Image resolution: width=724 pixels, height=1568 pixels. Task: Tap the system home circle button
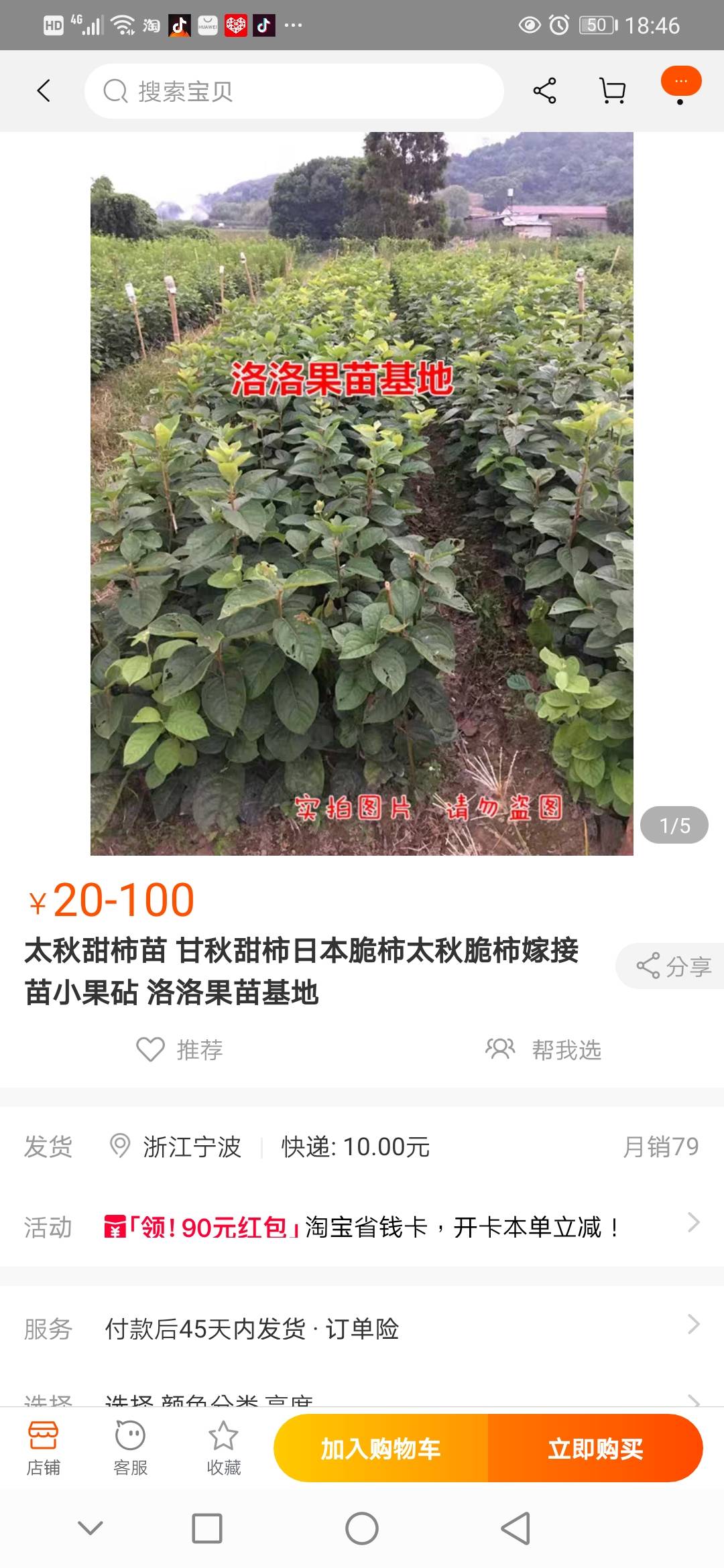pos(362,1528)
